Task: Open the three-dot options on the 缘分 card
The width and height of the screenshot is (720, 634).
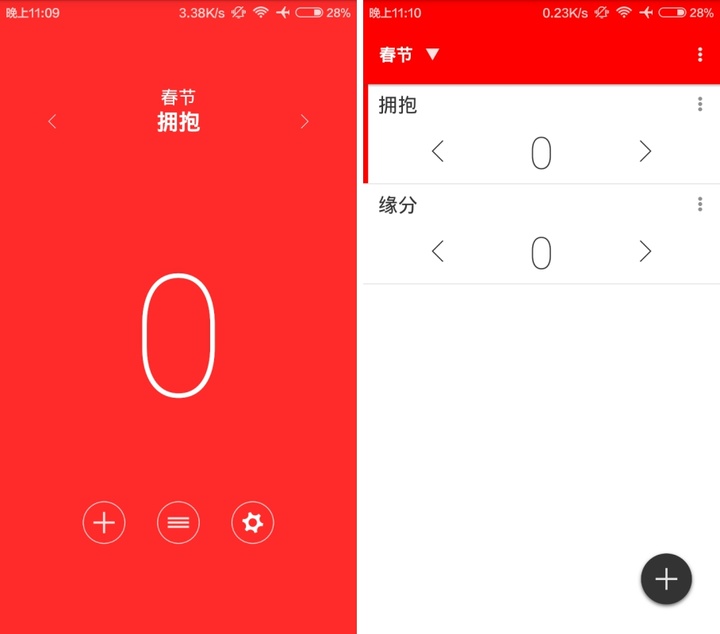Action: [x=700, y=204]
